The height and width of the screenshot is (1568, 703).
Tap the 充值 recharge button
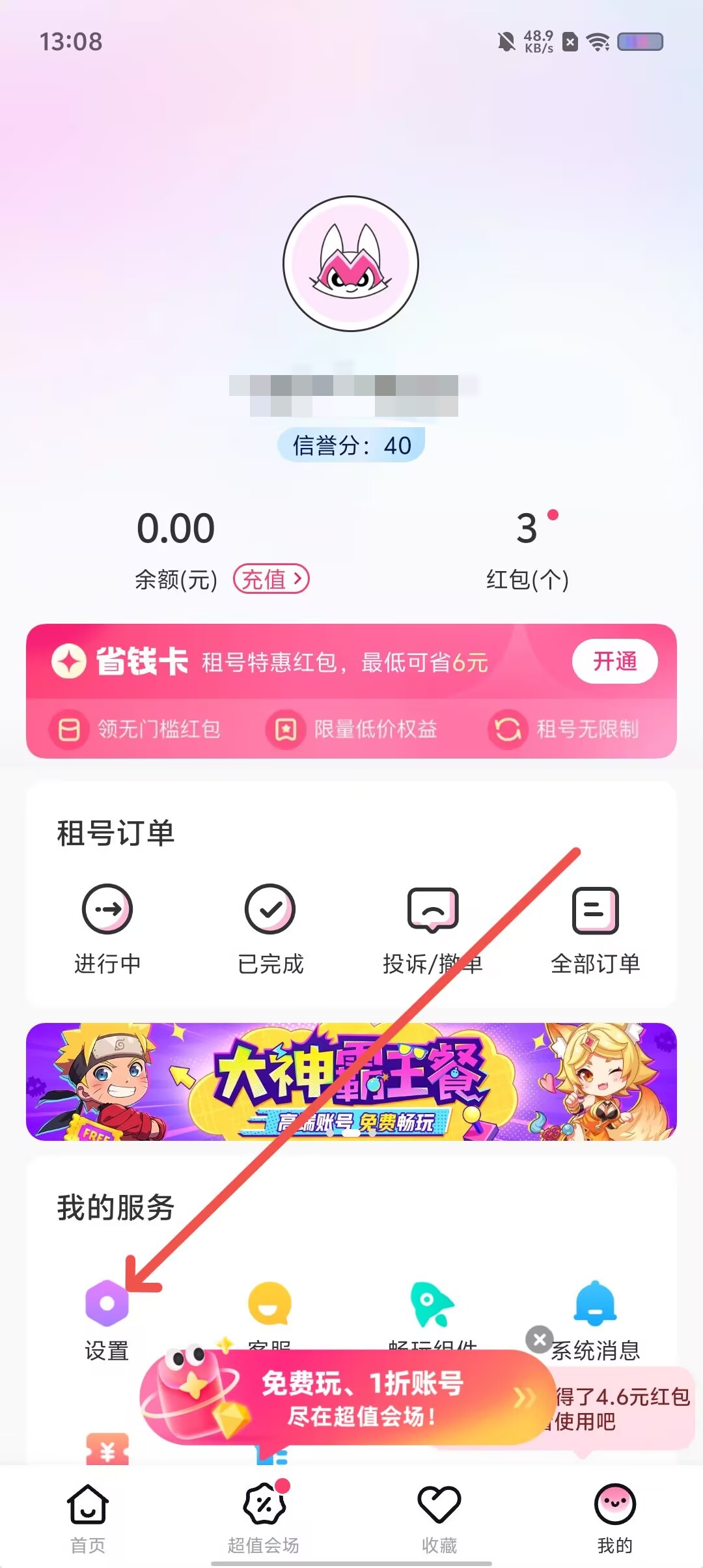coord(271,579)
